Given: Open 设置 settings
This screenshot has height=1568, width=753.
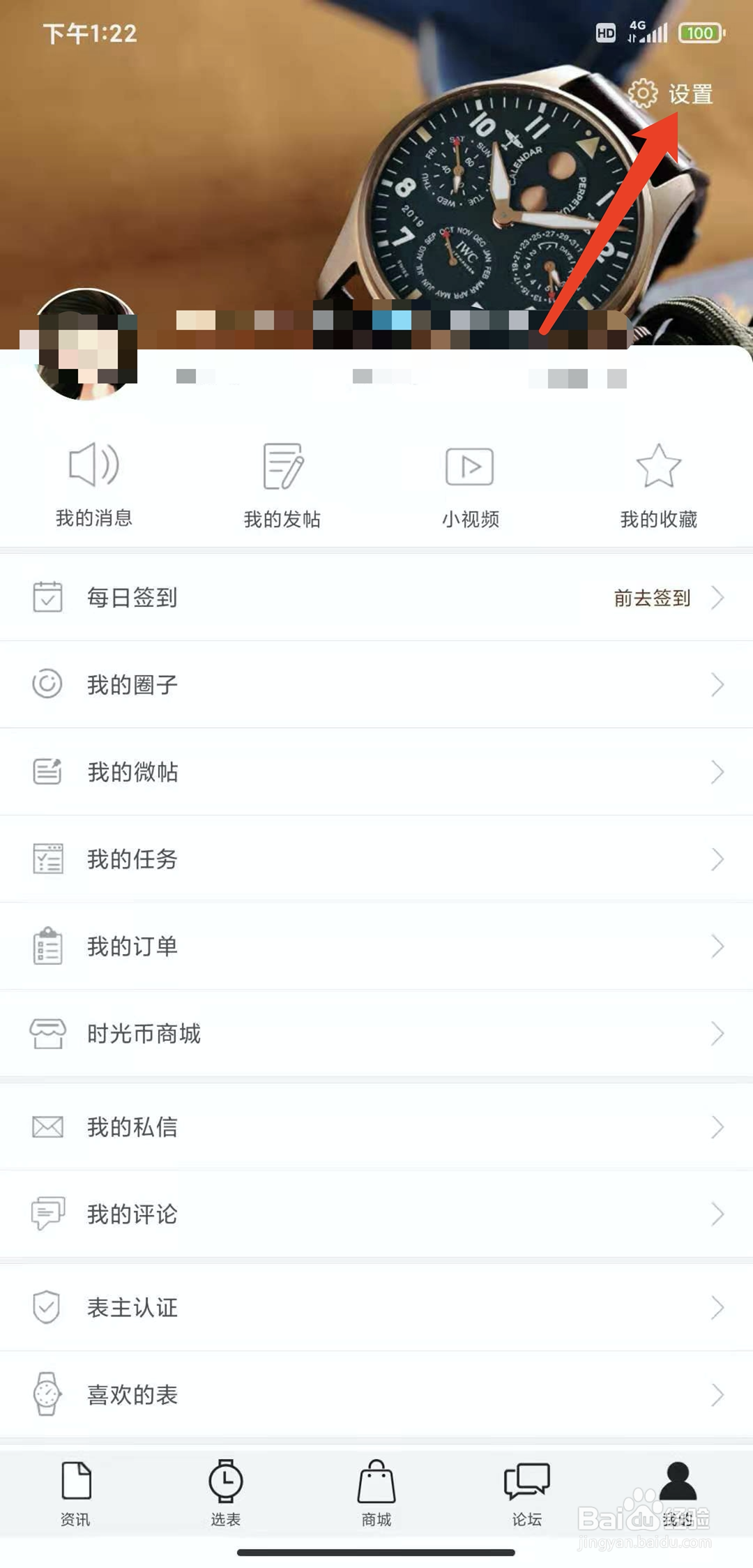Looking at the screenshot, I should 671,93.
